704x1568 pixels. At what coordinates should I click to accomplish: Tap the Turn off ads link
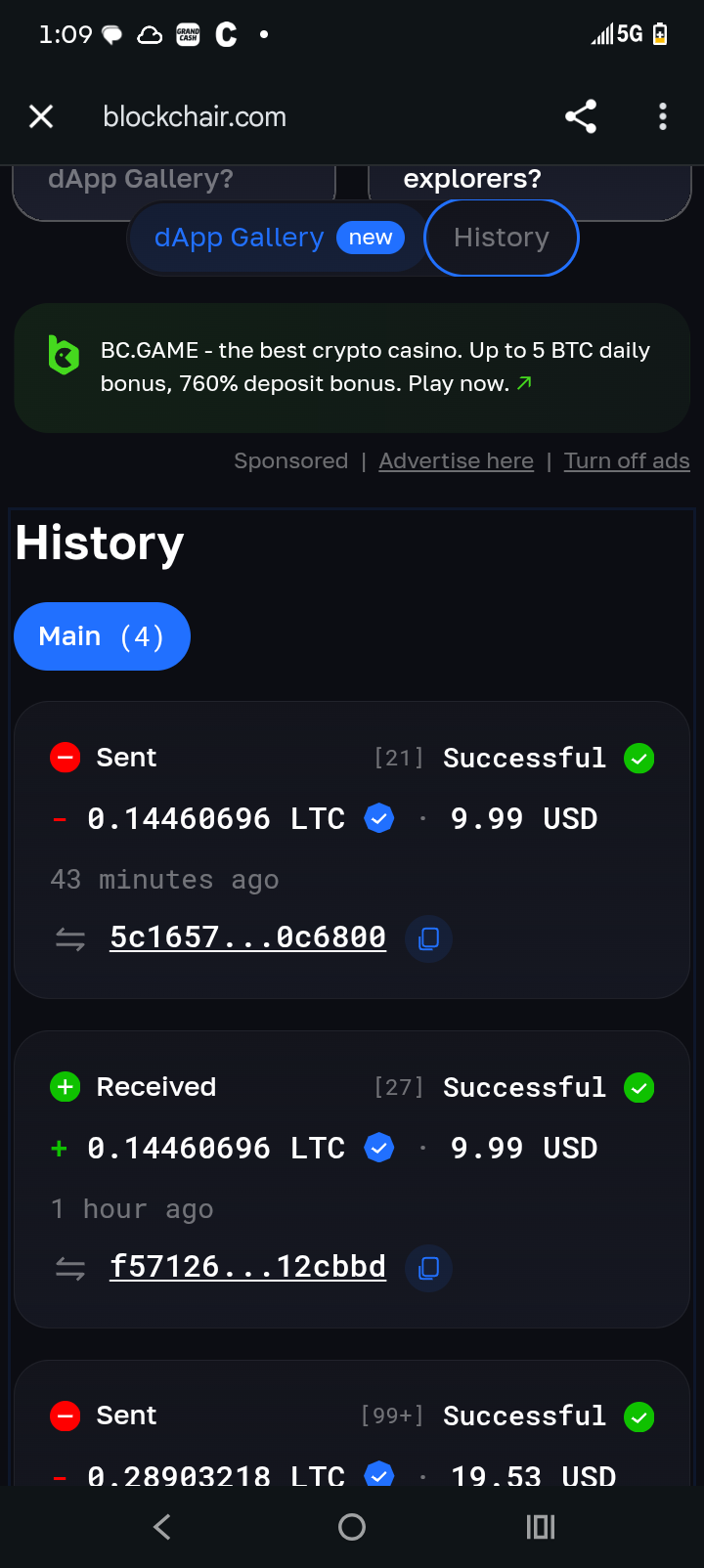pyautogui.click(x=627, y=461)
